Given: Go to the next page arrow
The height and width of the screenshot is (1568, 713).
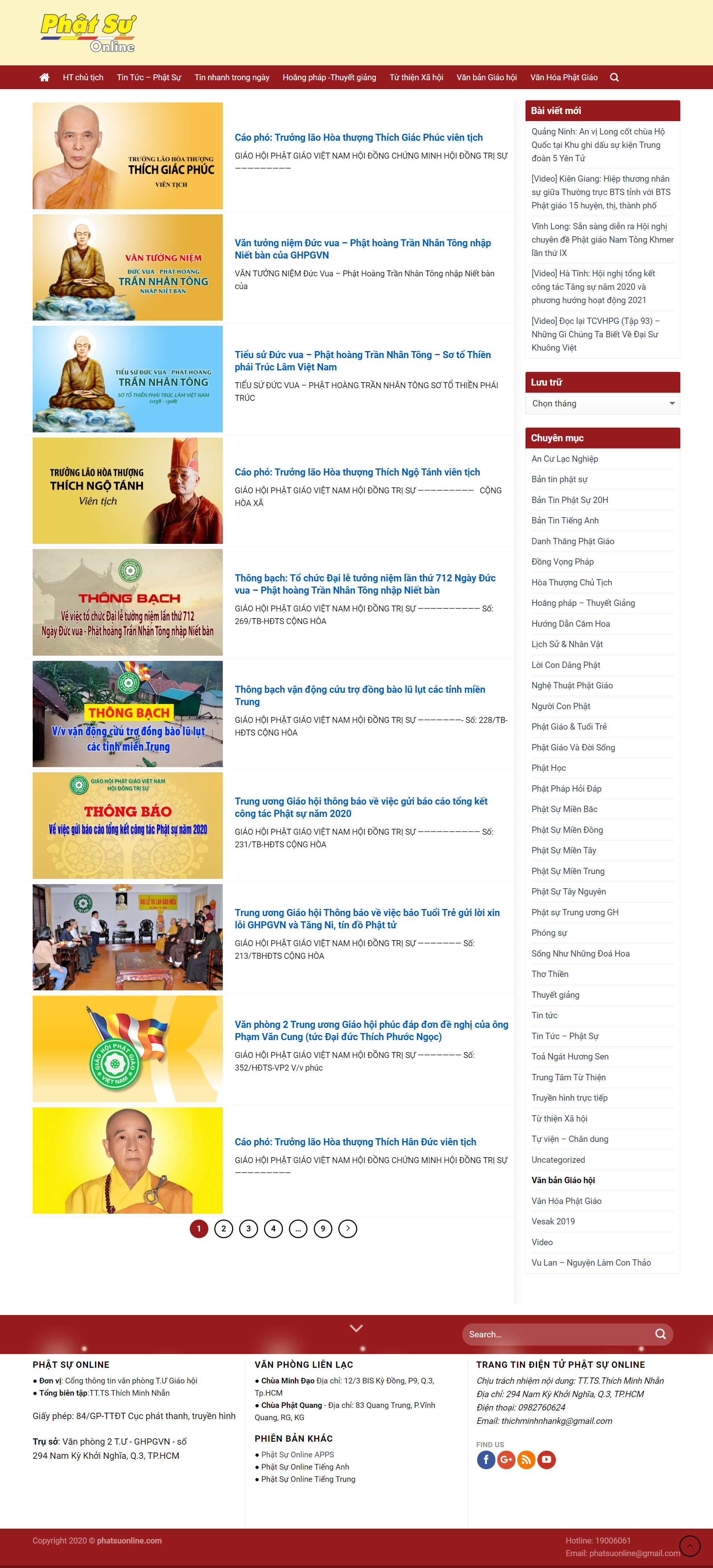Looking at the screenshot, I should 348,1228.
